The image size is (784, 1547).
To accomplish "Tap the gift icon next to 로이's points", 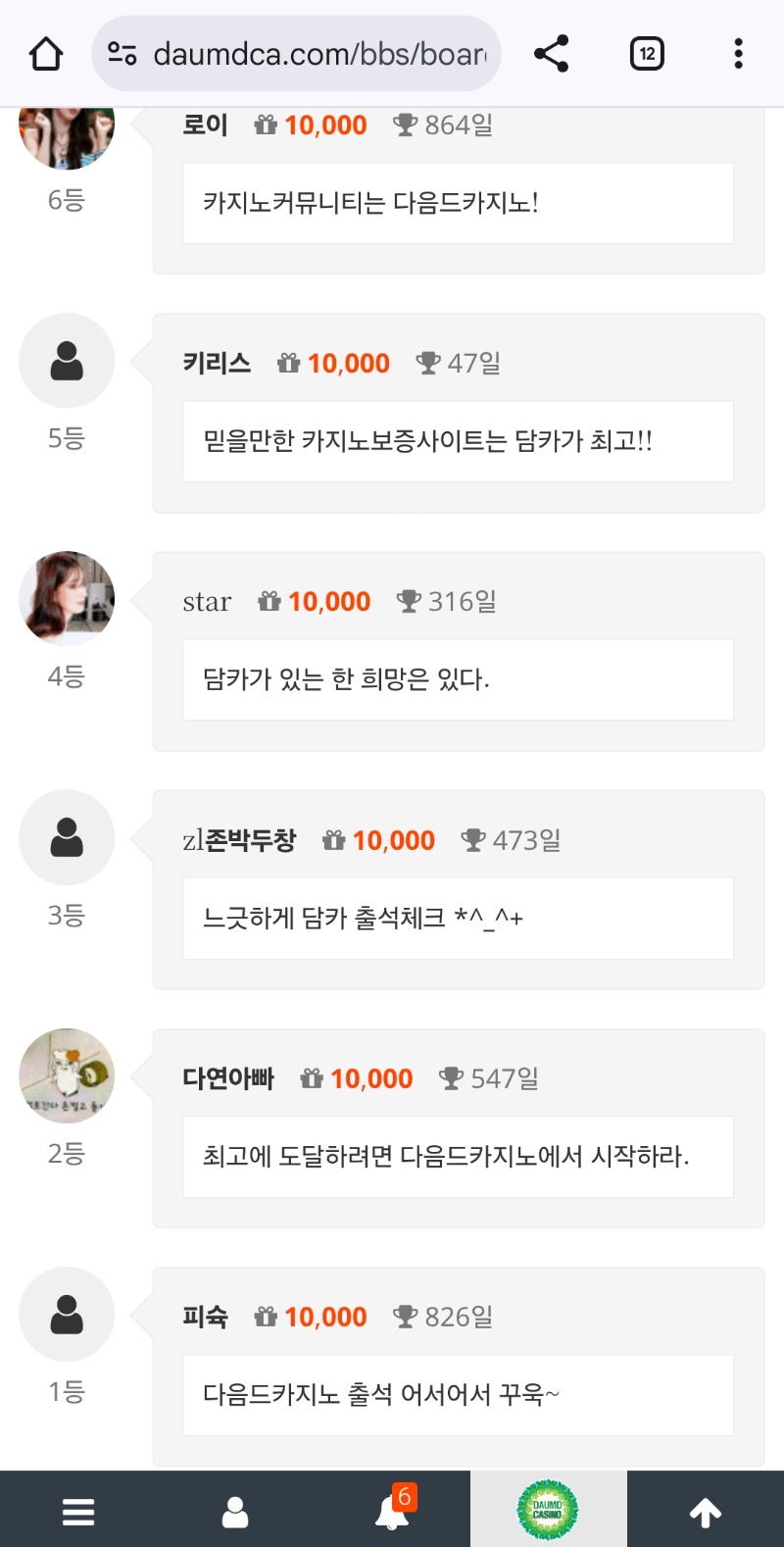I will [x=265, y=125].
